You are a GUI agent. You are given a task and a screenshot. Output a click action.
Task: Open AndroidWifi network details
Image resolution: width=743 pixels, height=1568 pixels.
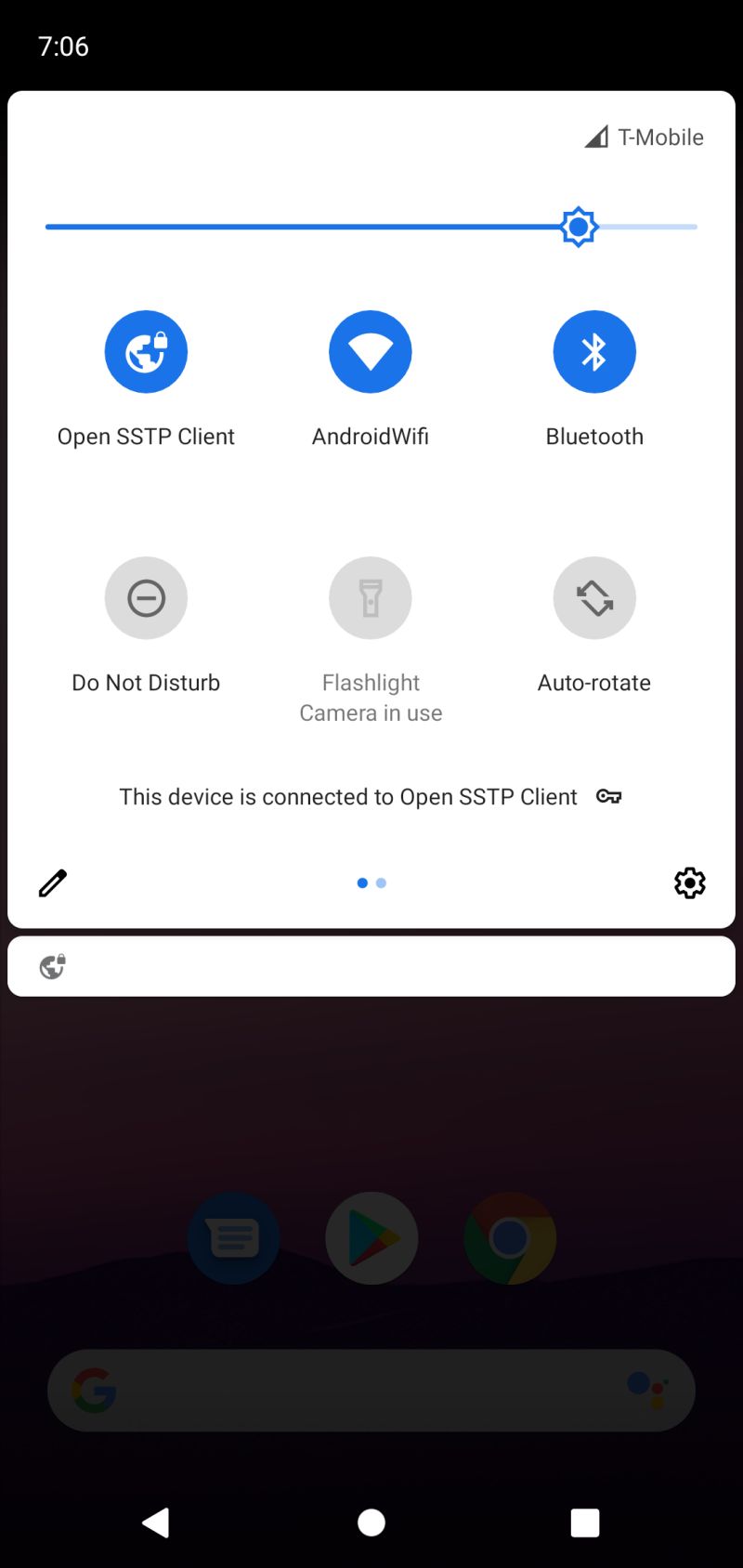point(370,351)
